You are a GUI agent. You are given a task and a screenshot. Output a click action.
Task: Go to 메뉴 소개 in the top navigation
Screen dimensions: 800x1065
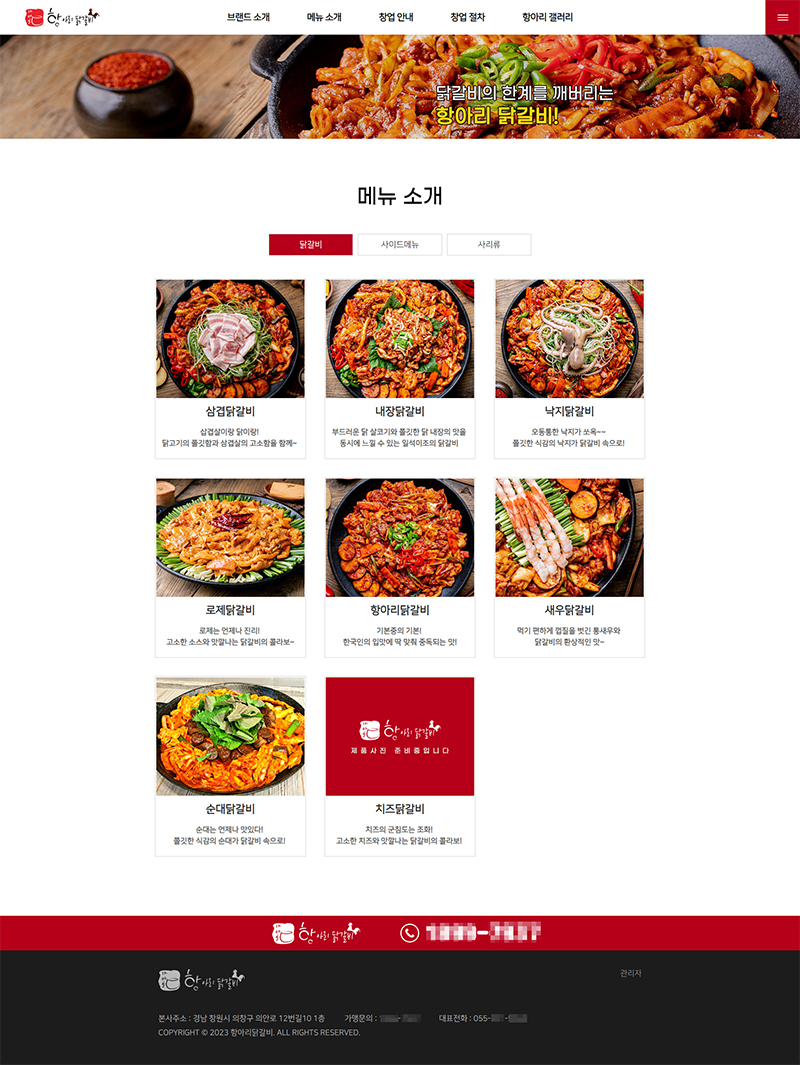pyautogui.click(x=324, y=18)
